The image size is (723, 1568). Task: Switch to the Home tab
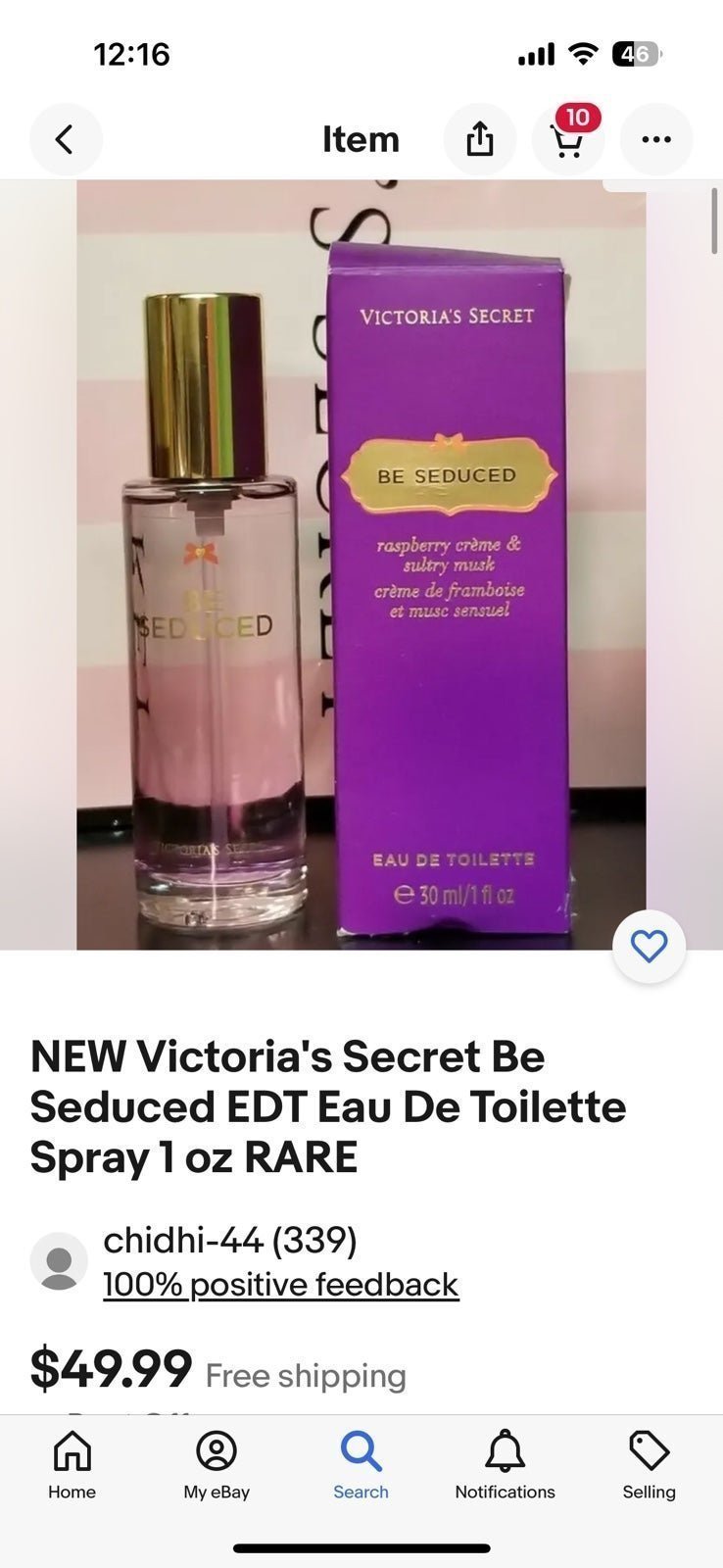(x=72, y=1466)
